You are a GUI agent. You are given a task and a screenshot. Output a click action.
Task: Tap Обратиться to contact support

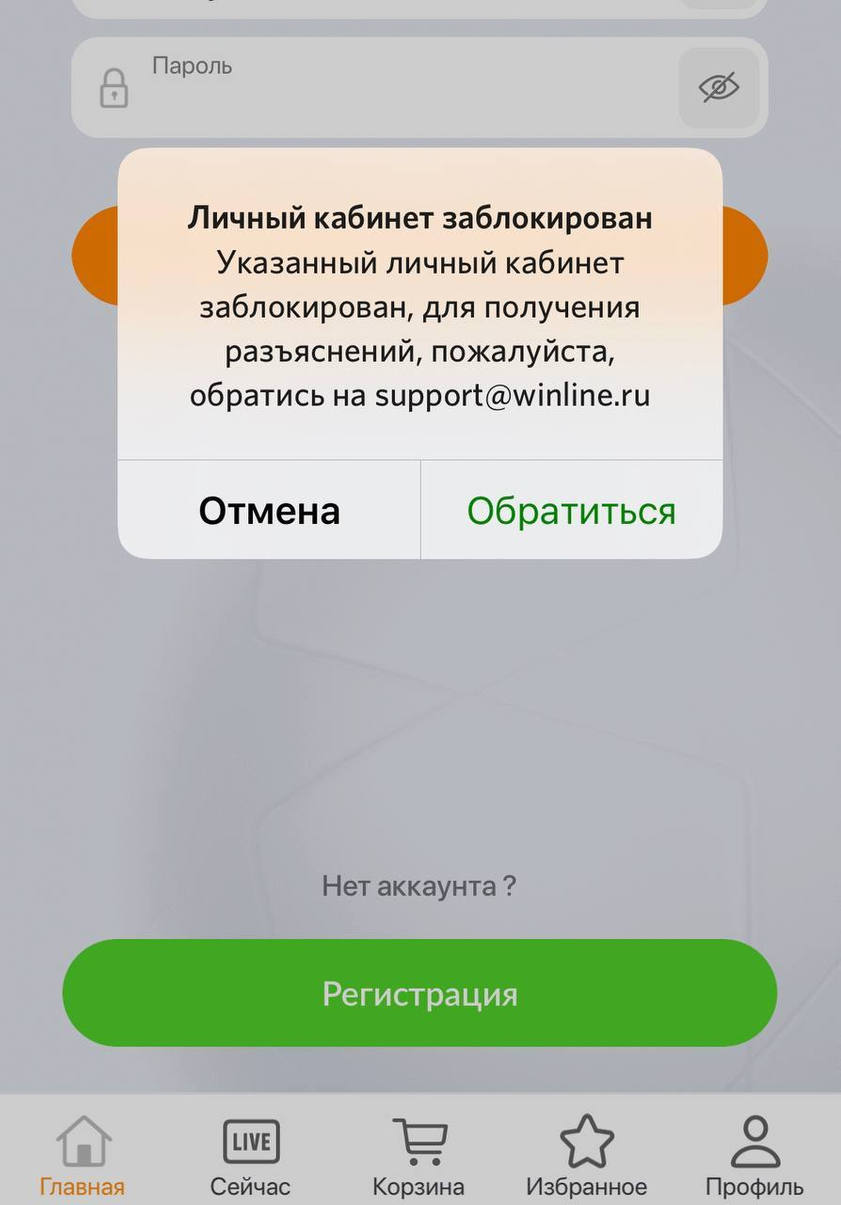(571, 510)
